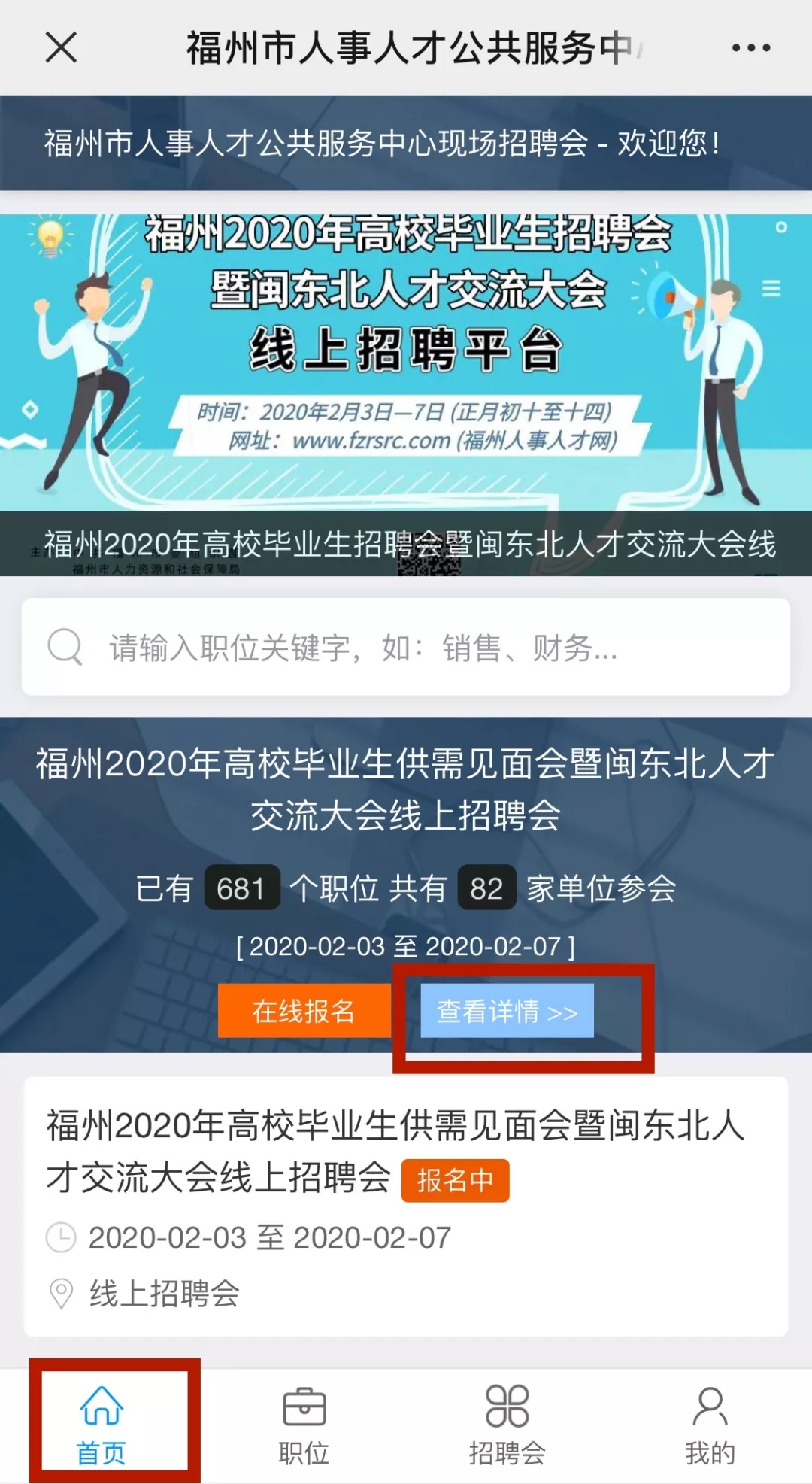Open the online recruitment platform banner
Viewport: 812px width, 1484px height.
406,395
